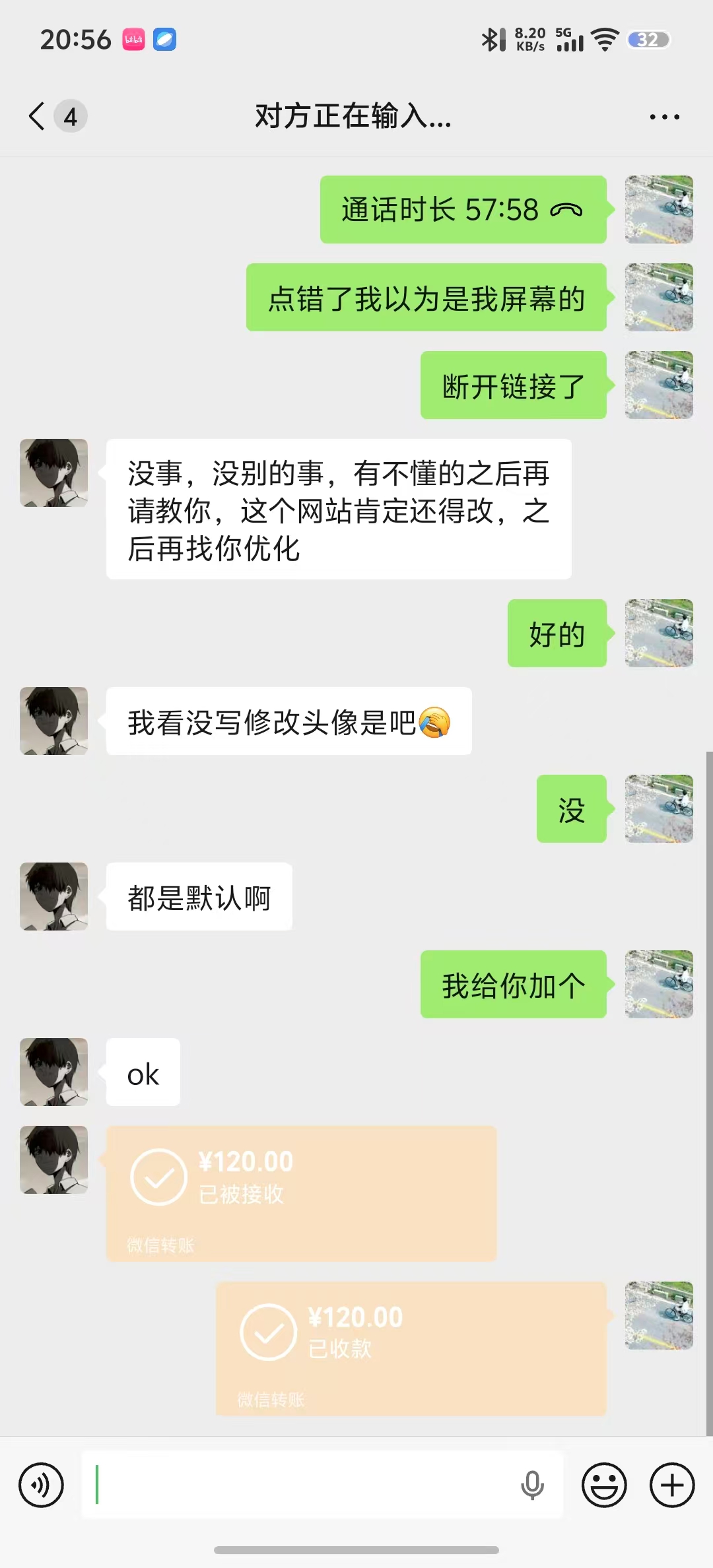Tap the 好的 green message bubble
The height and width of the screenshot is (1568, 713).
click(556, 634)
